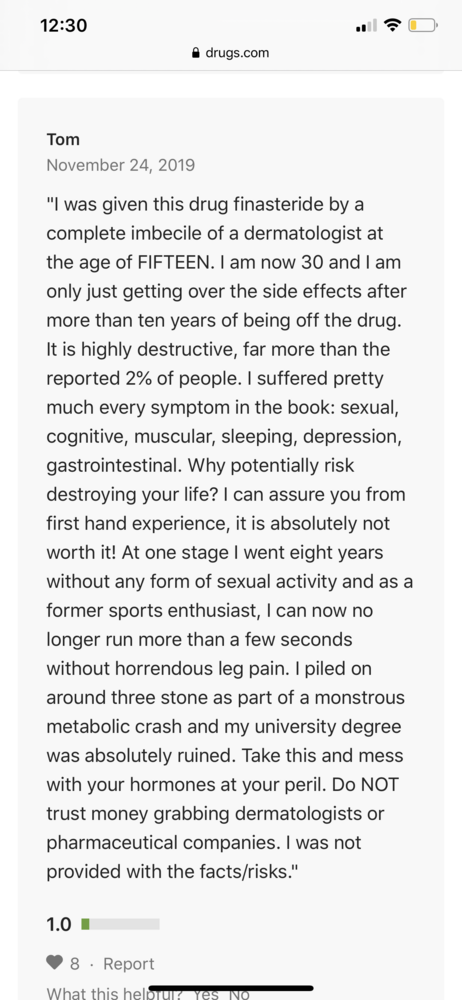Viewport: 462px width, 1000px height.
Task: Mark the review as not helpful with No
Action: 239,994
